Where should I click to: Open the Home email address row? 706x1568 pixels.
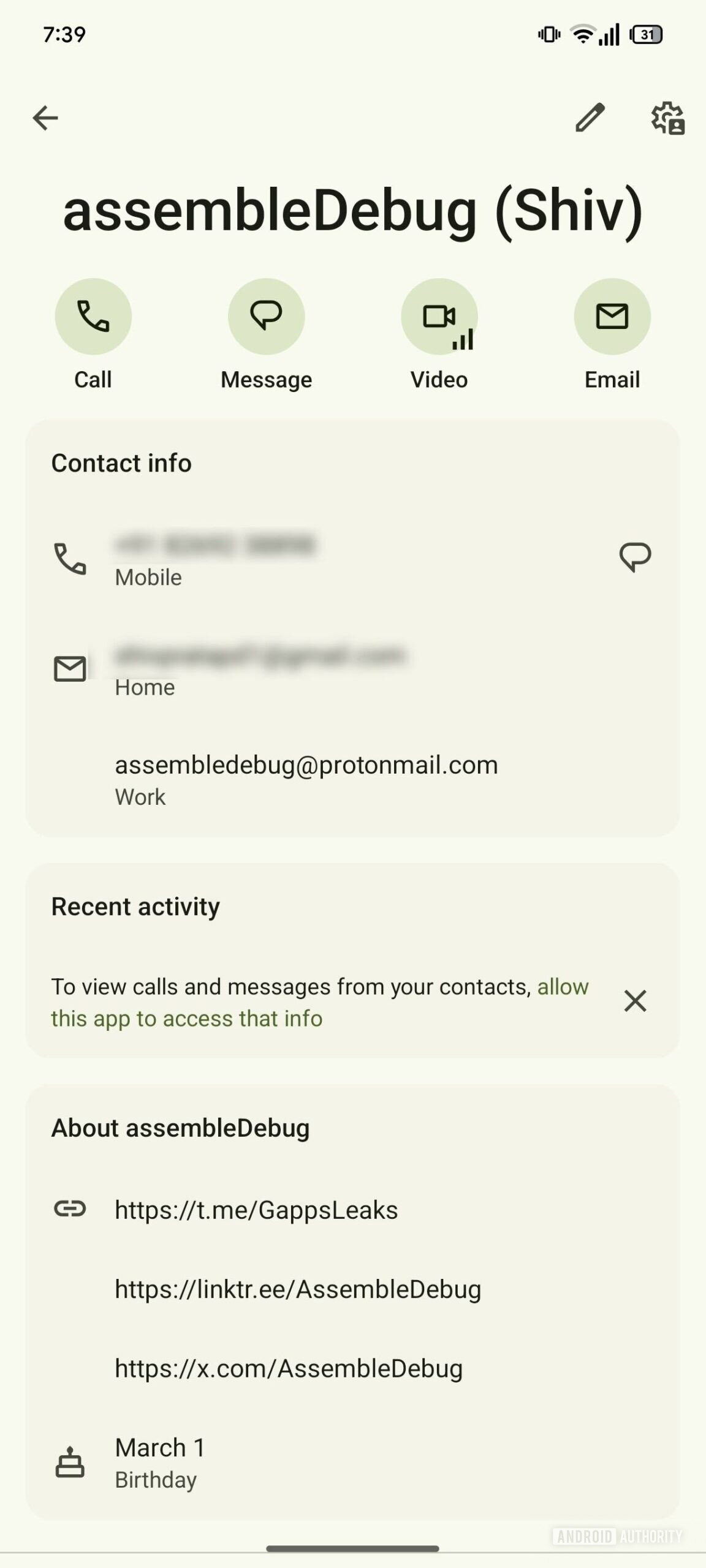[x=257, y=669]
